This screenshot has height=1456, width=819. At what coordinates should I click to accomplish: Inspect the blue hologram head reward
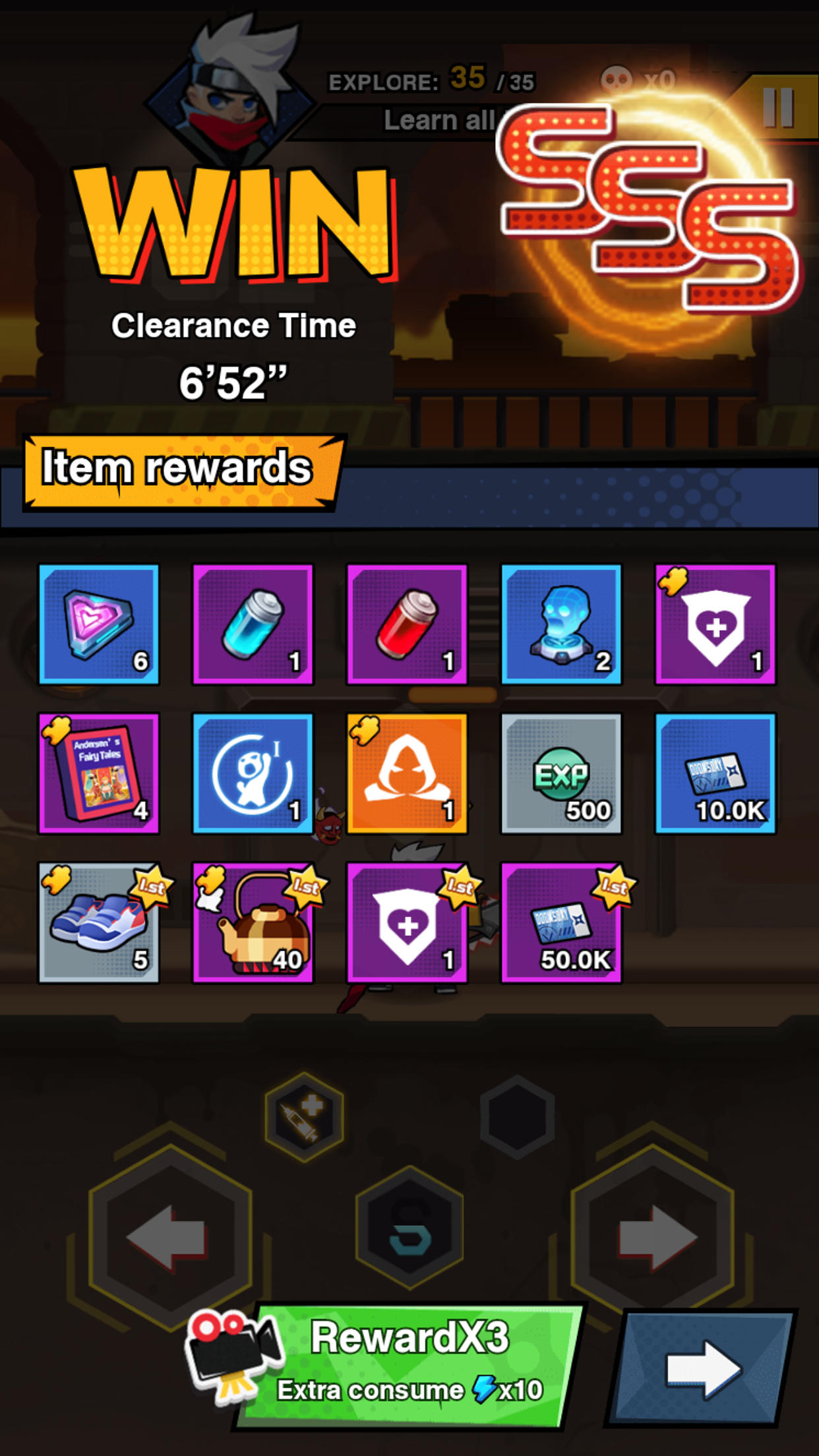pyautogui.click(x=561, y=624)
